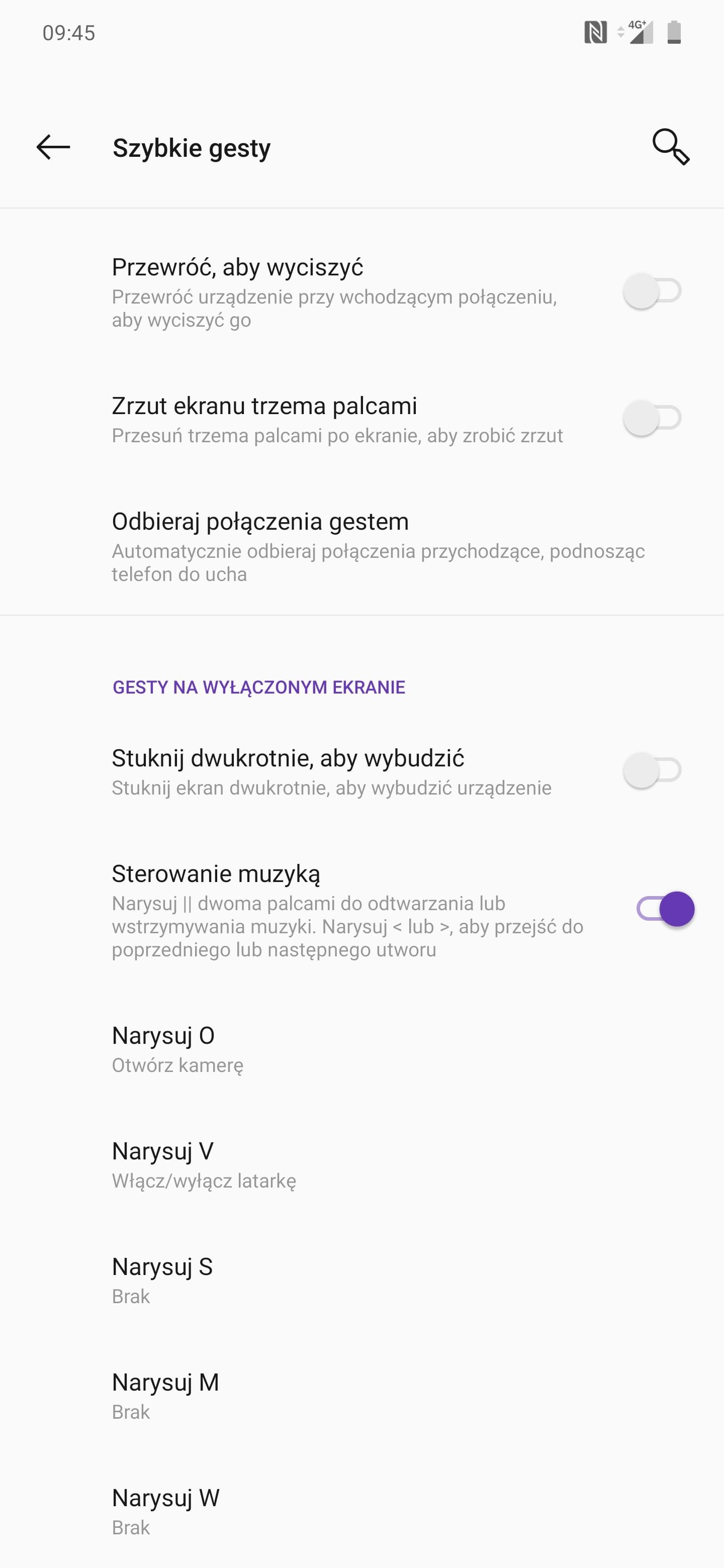Enable Przewróć, aby wyciszyć switch

click(652, 291)
